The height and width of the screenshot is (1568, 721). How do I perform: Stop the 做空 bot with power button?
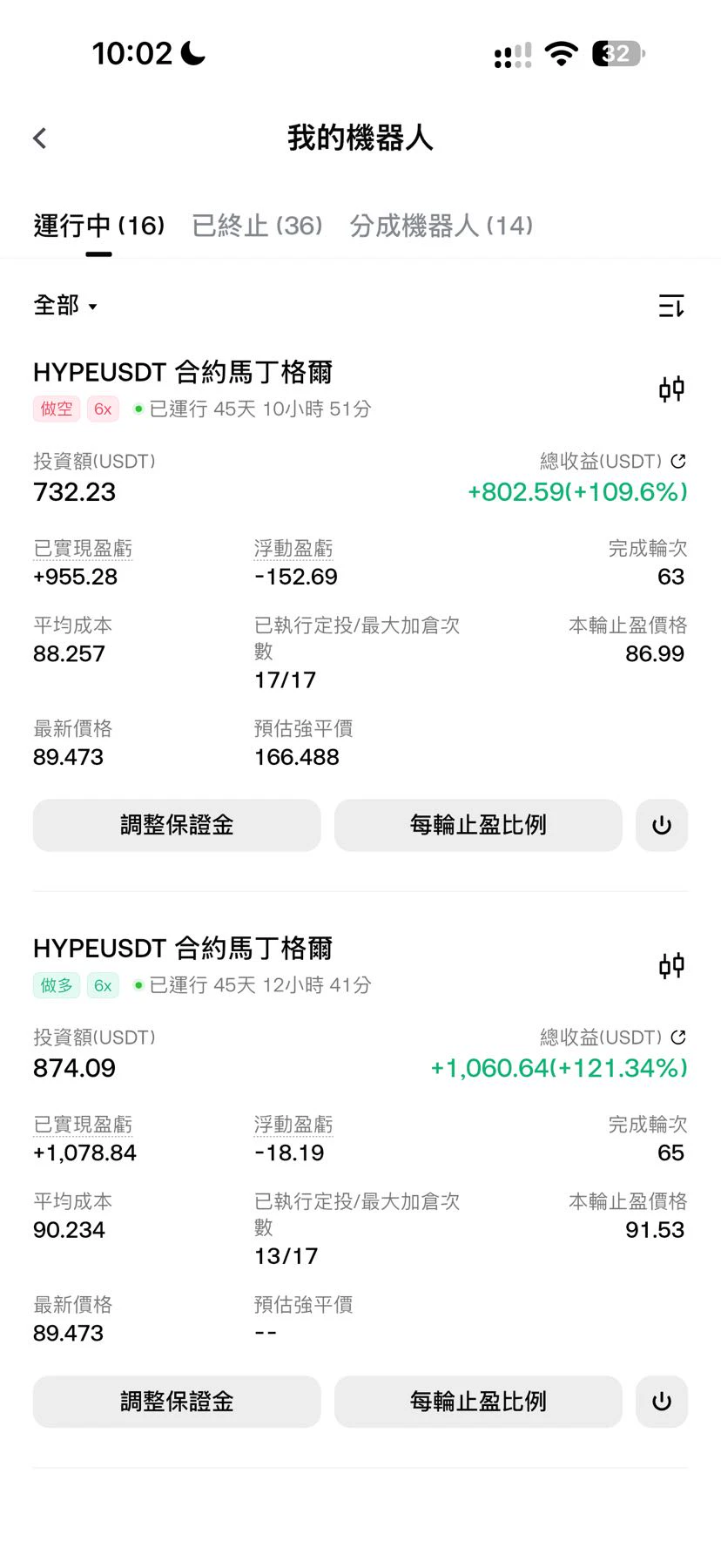[x=662, y=825]
